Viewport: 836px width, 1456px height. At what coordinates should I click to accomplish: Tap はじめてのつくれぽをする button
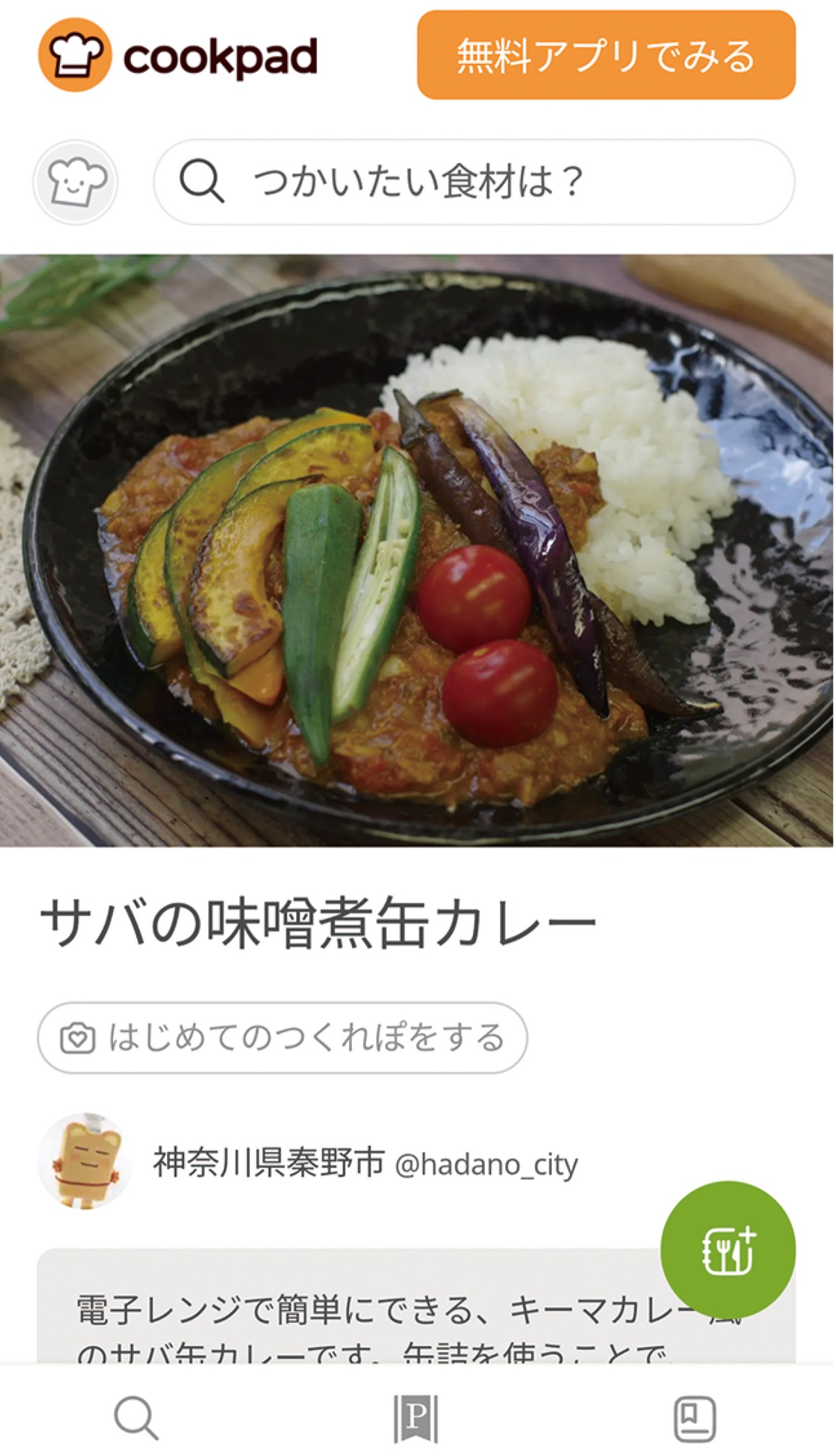(x=282, y=1038)
